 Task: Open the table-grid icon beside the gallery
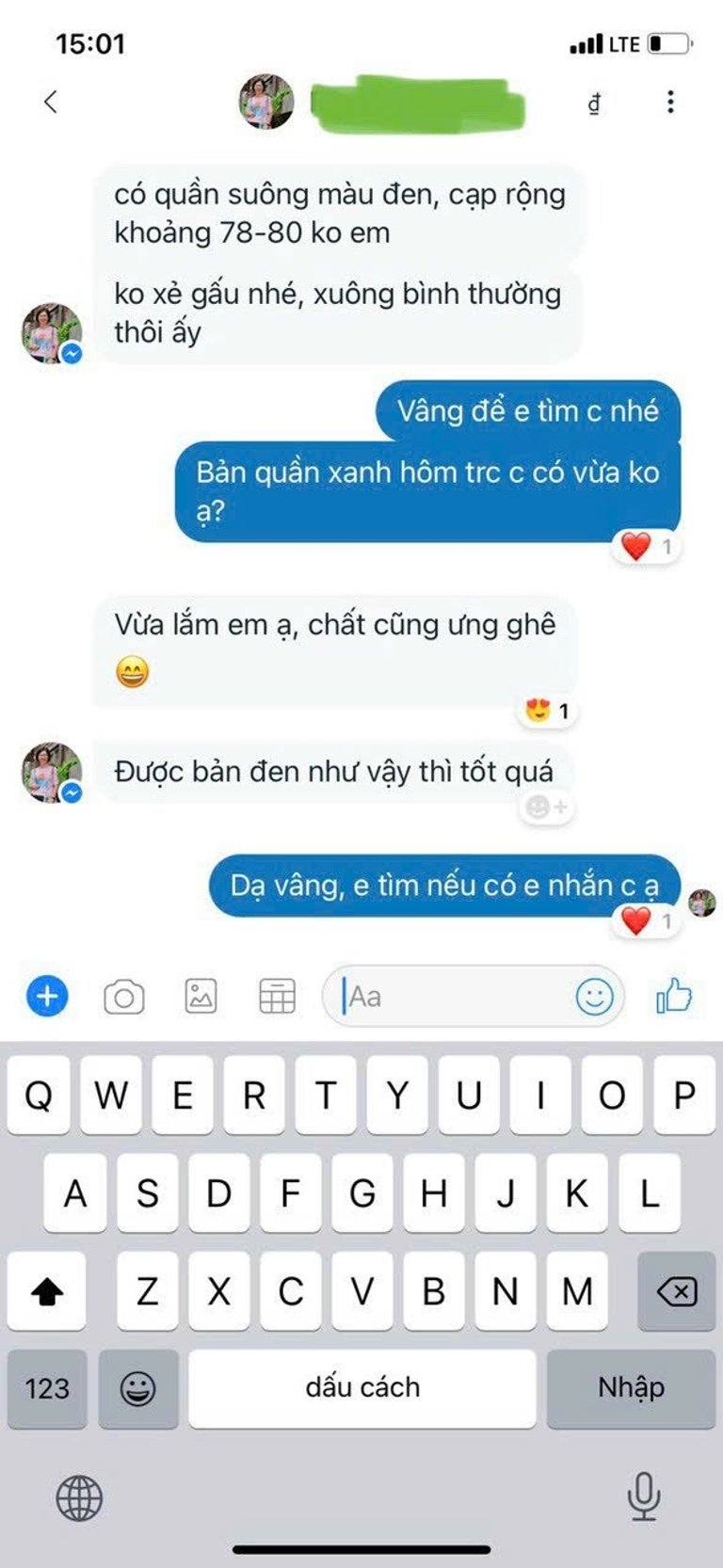coord(277,997)
